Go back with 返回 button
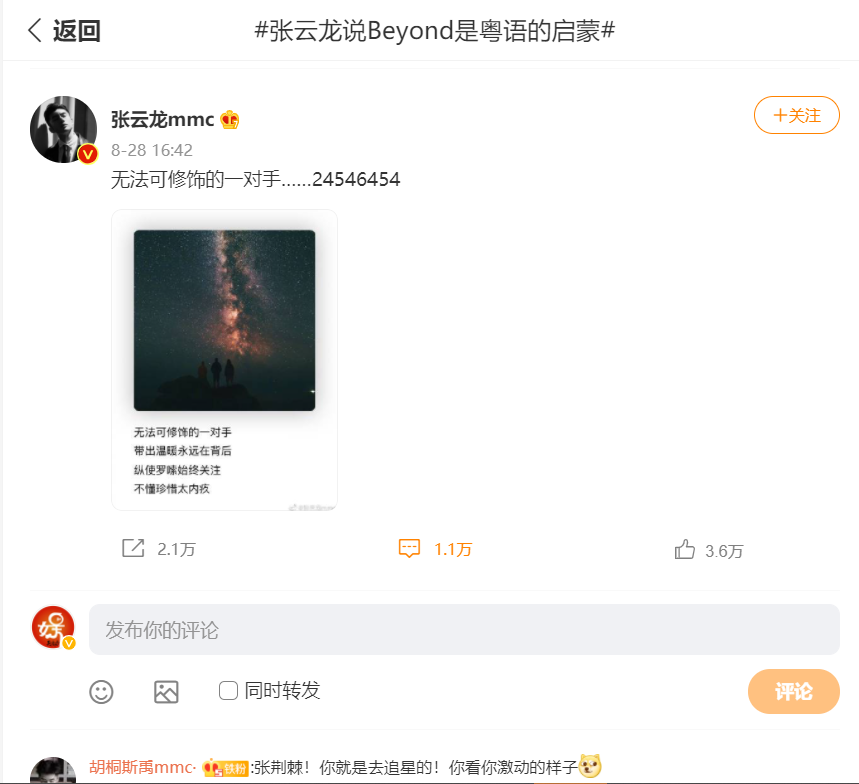 point(64,31)
